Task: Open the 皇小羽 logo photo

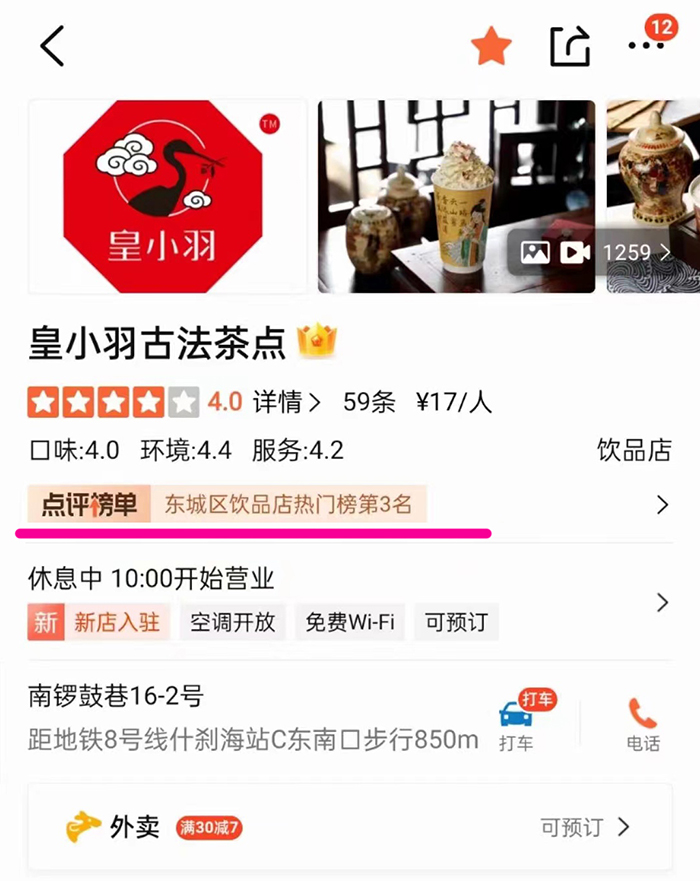Action: pyautogui.click(x=168, y=197)
